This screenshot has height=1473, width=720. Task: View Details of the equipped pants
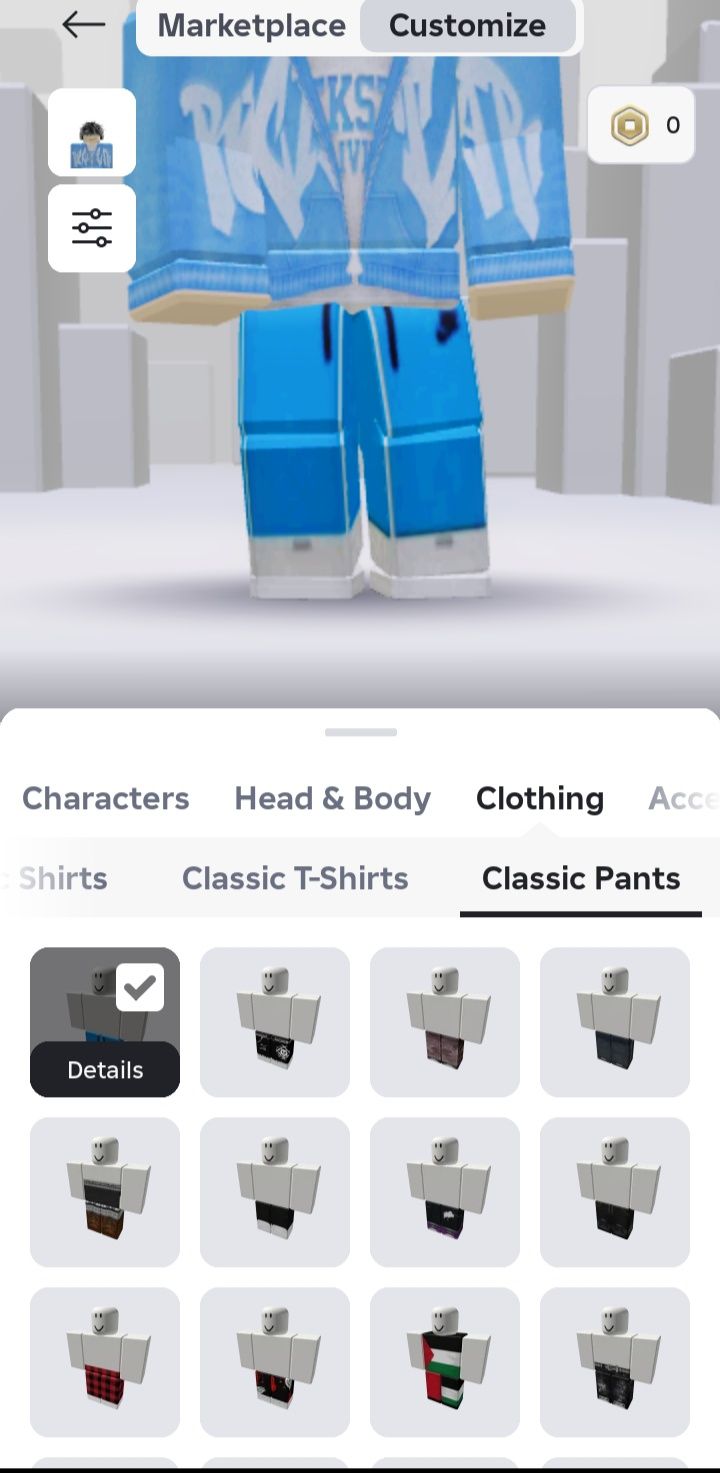point(105,1069)
